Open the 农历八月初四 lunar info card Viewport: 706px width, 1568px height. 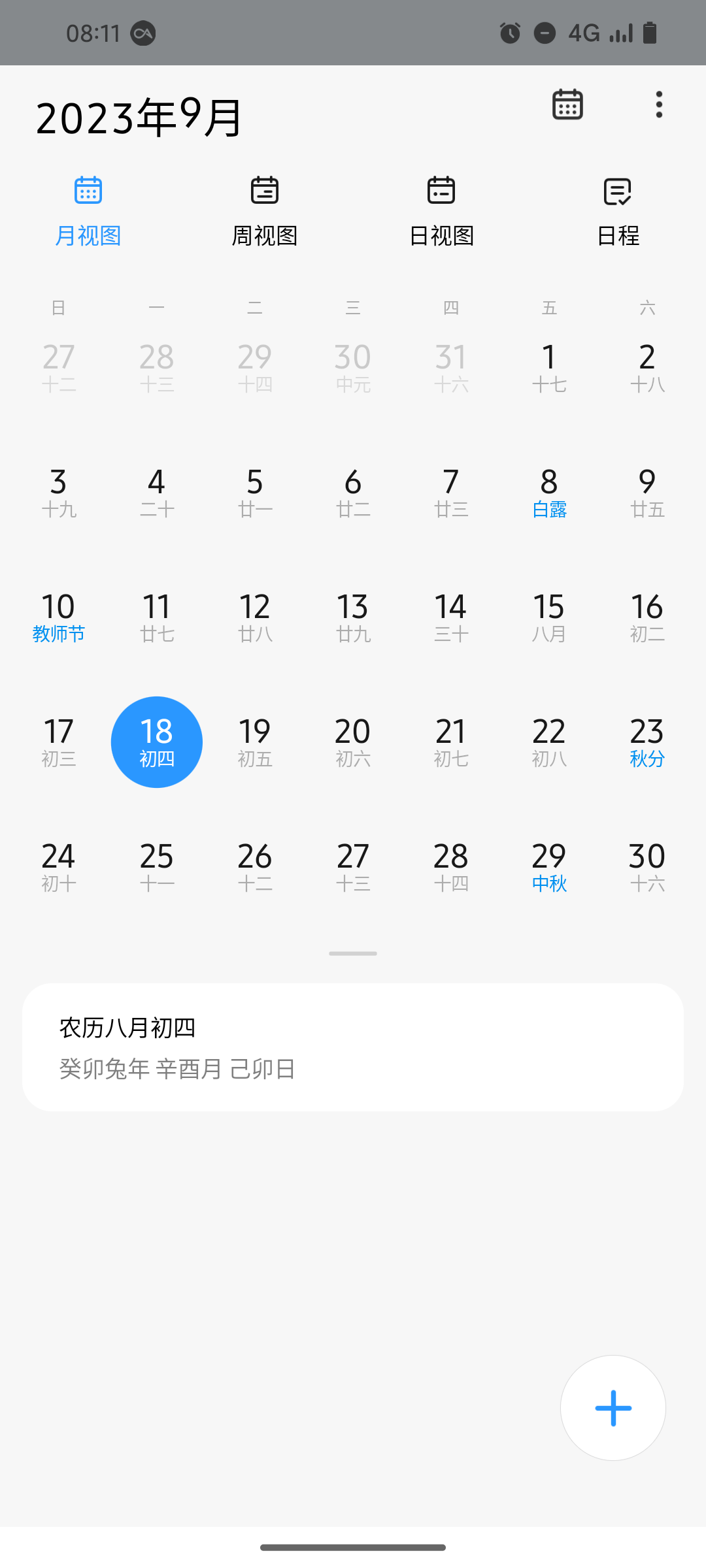click(x=353, y=1047)
